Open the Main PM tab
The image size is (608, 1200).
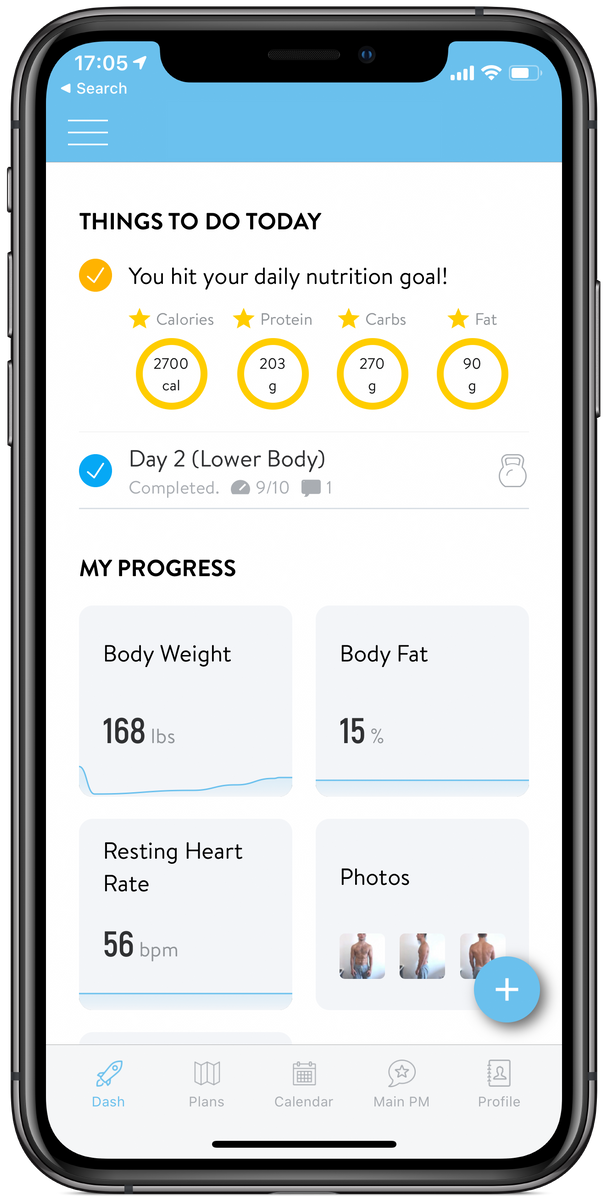402,1085
